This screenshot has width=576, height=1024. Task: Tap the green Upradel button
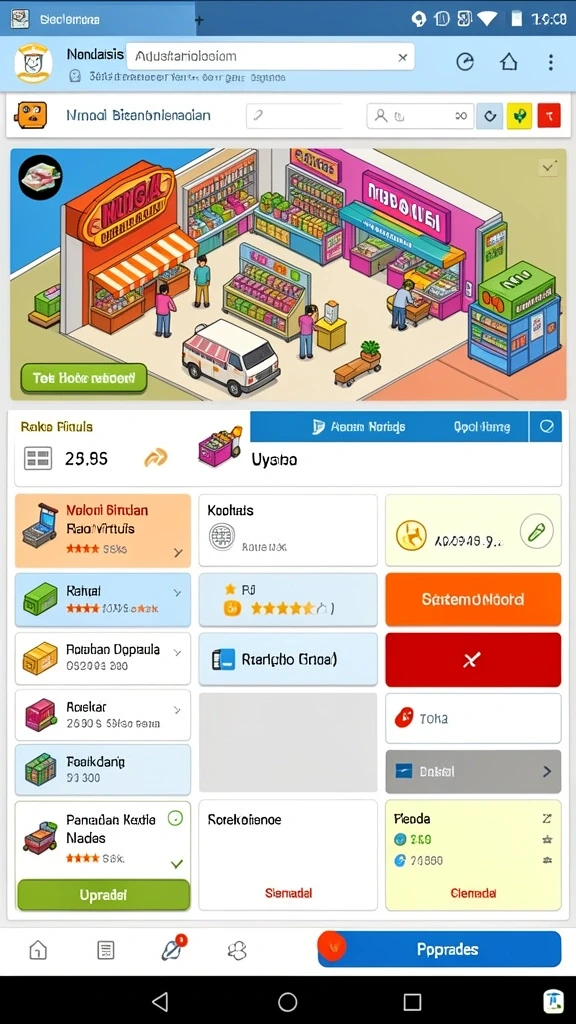(103, 895)
